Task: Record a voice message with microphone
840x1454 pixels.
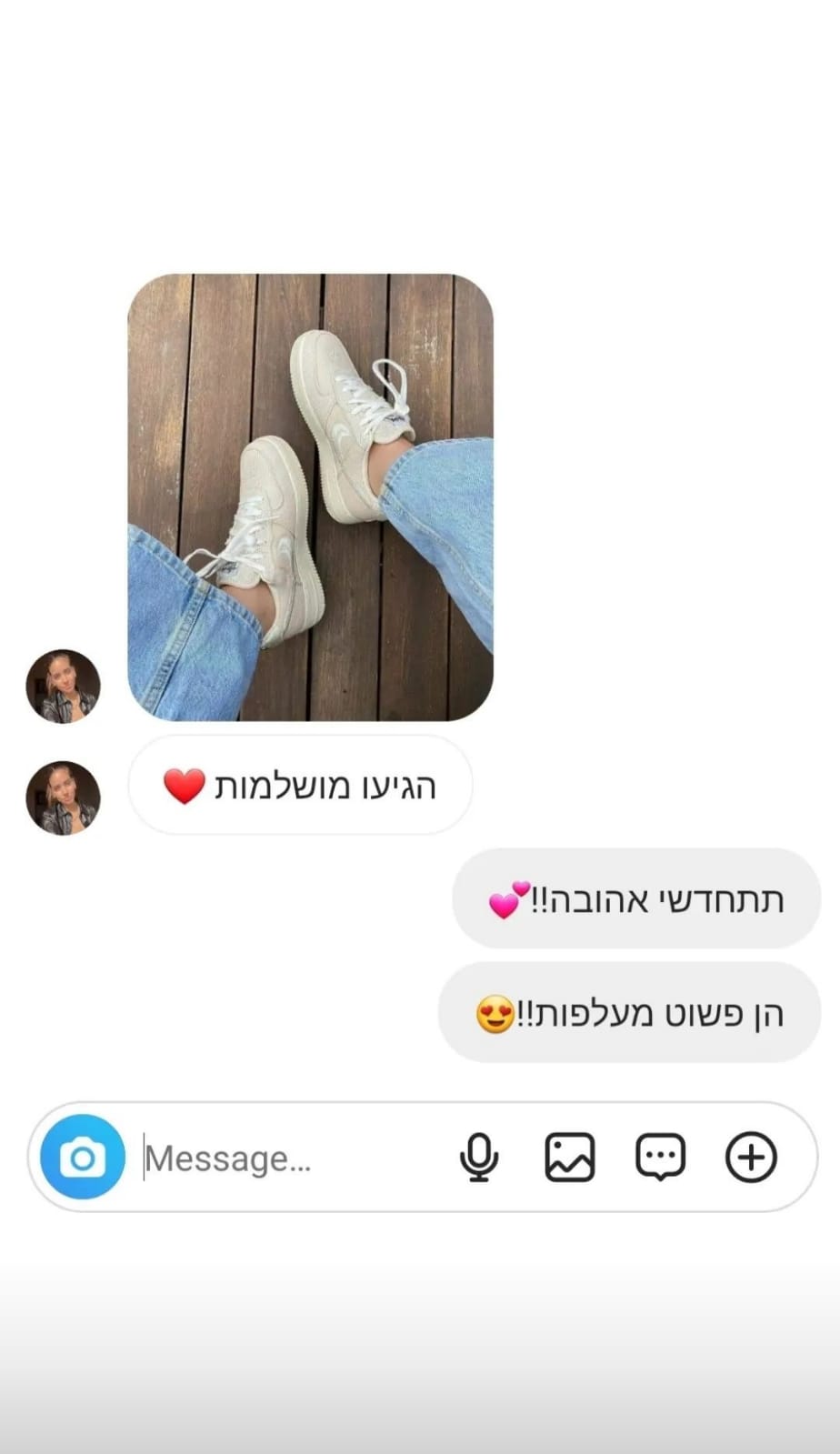Action: tap(478, 1158)
